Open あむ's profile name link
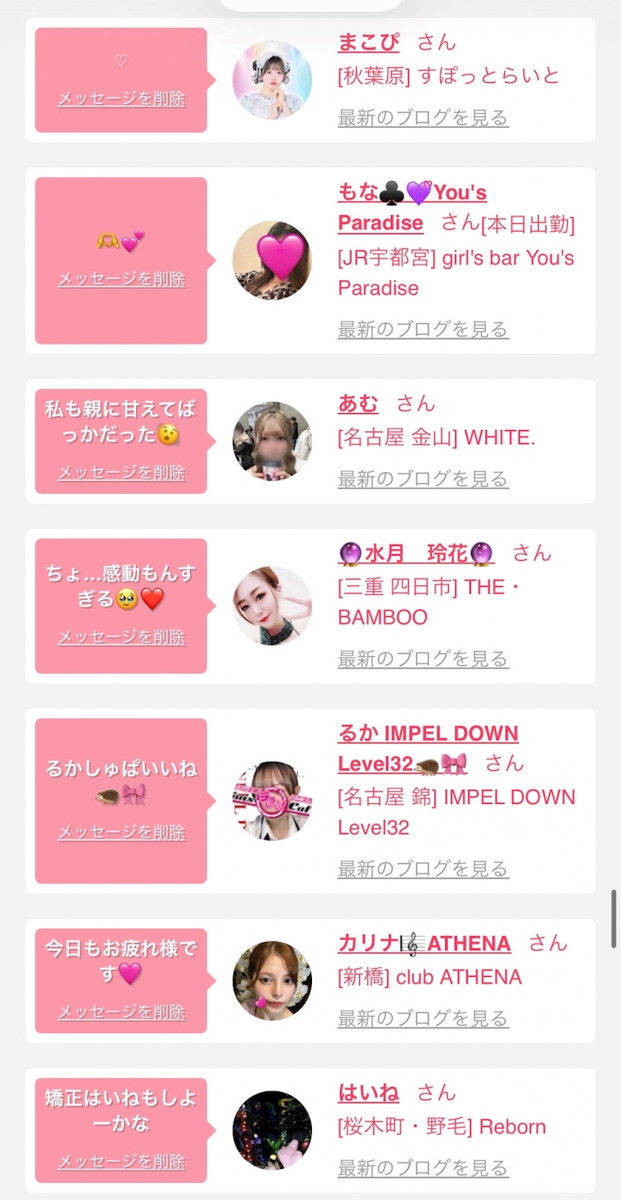The image size is (621, 1200). pyautogui.click(x=358, y=403)
